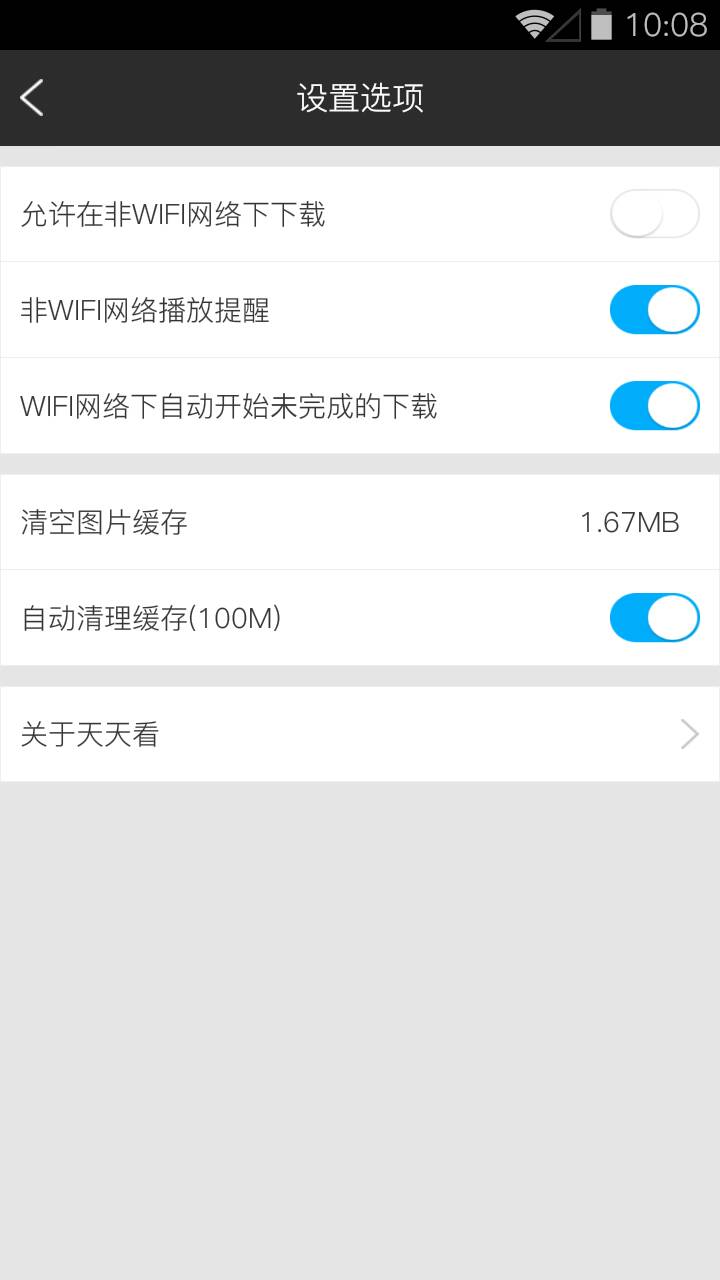
Task: Toggle 自动清理缓存(100M) off
Action: [654, 617]
